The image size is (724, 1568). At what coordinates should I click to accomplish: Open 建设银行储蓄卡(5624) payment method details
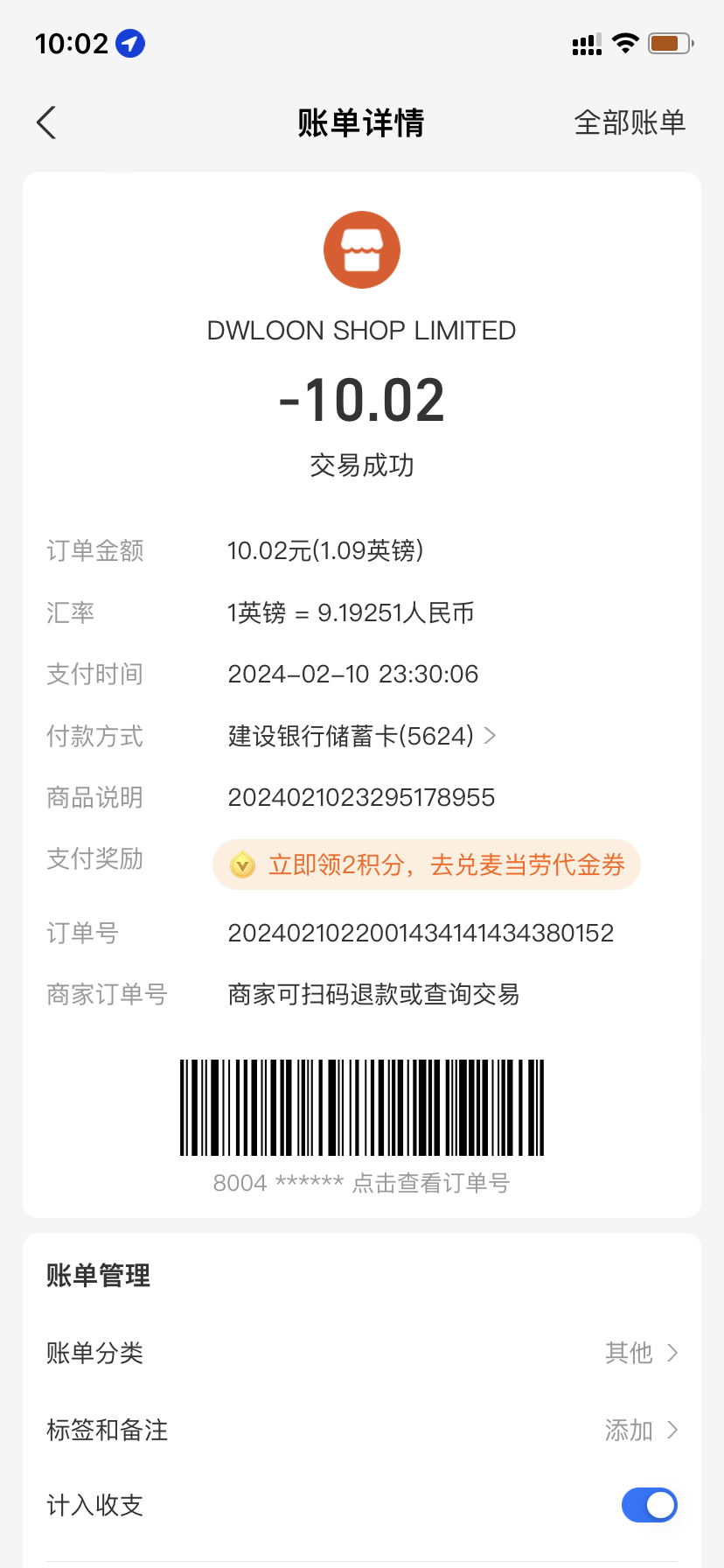coord(362,736)
